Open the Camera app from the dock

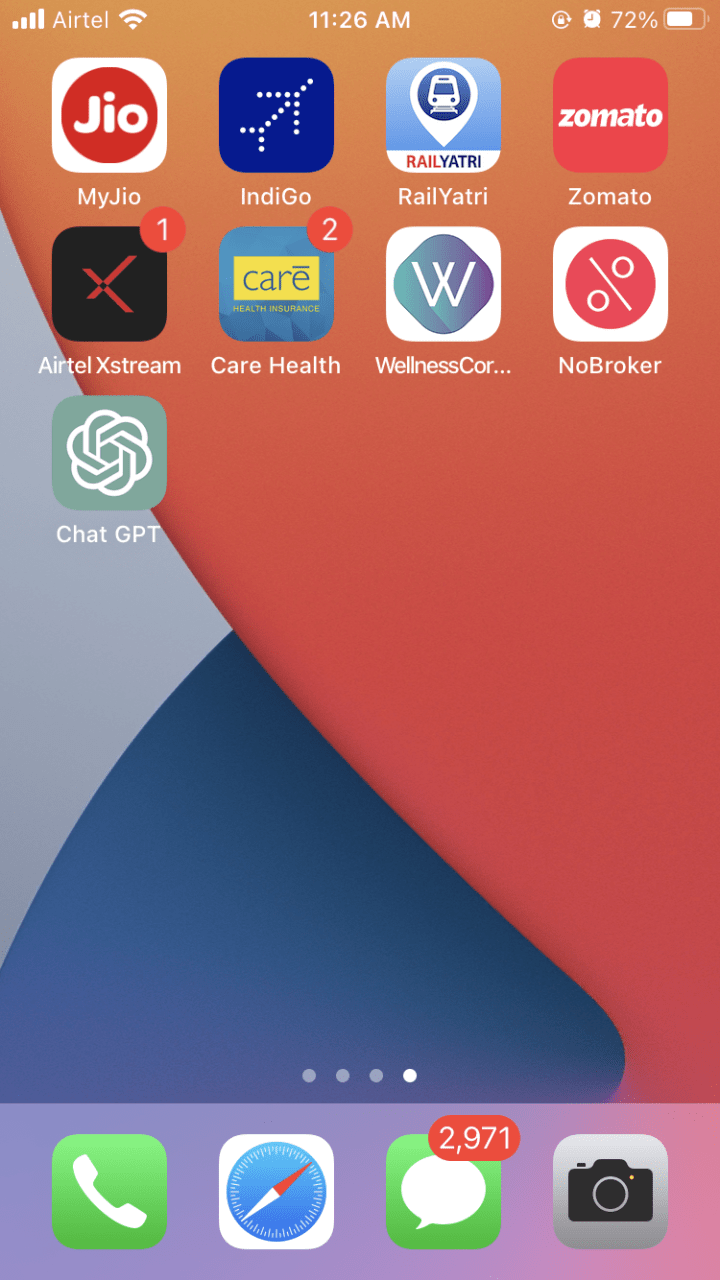pos(610,1192)
